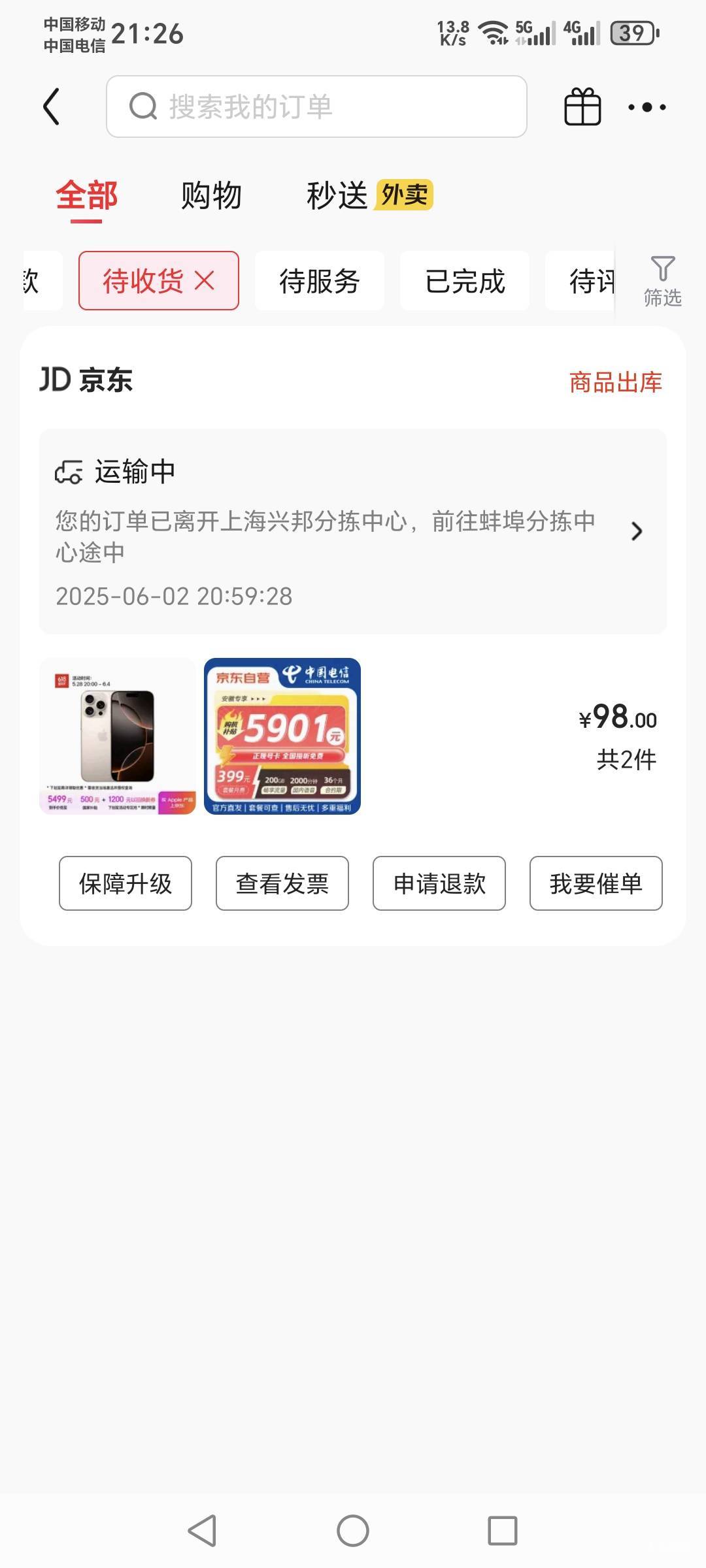Go back using the top-left arrow
Image resolution: width=706 pixels, height=1568 pixels.
point(52,106)
